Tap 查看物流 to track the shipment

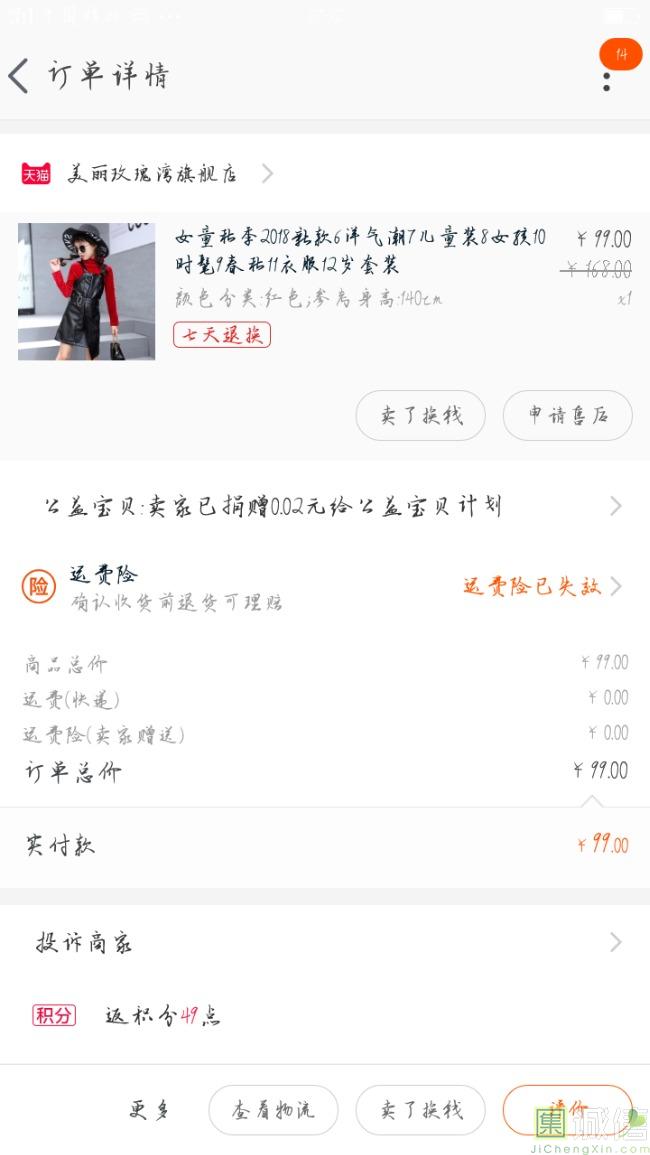[x=273, y=1110]
